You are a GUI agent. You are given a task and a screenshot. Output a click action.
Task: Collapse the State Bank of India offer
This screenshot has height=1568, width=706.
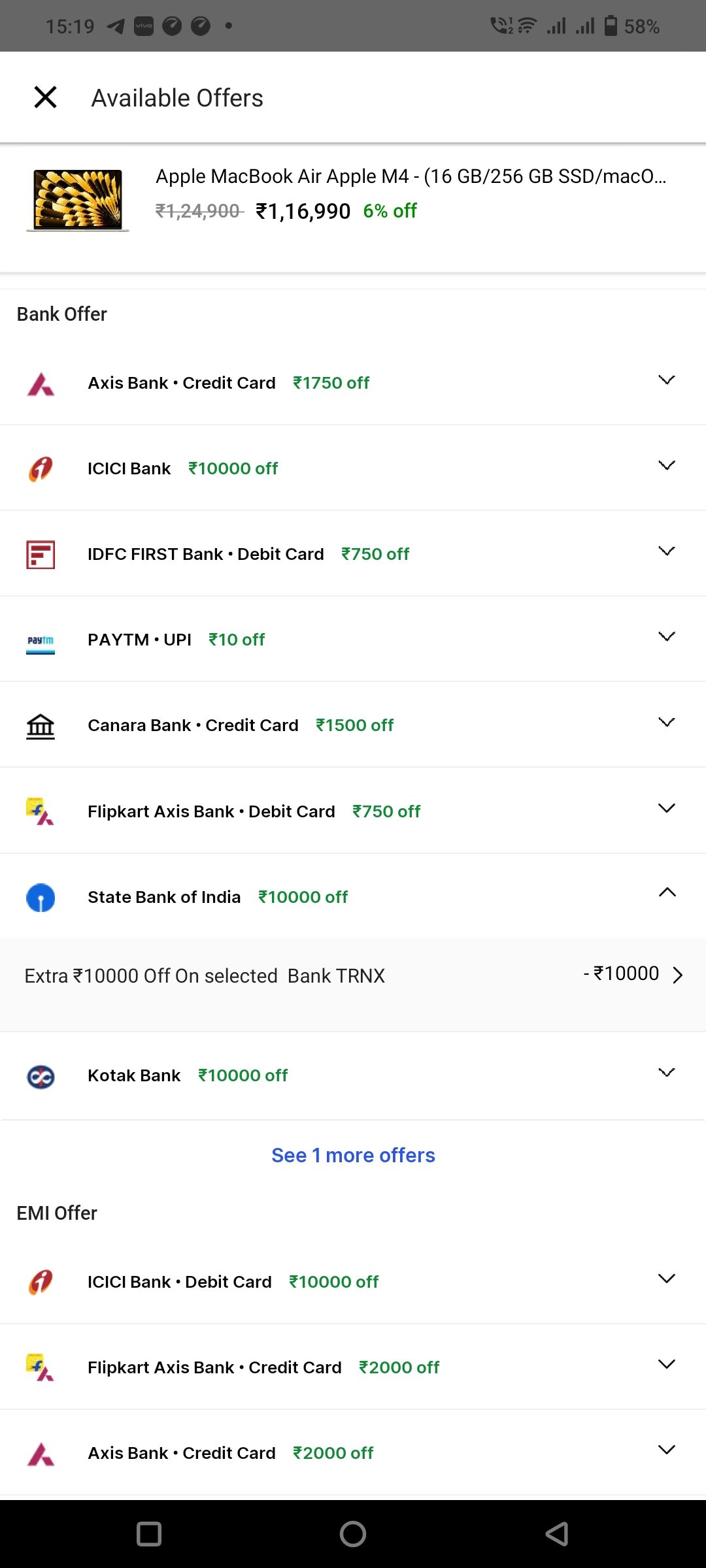[353, 896]
